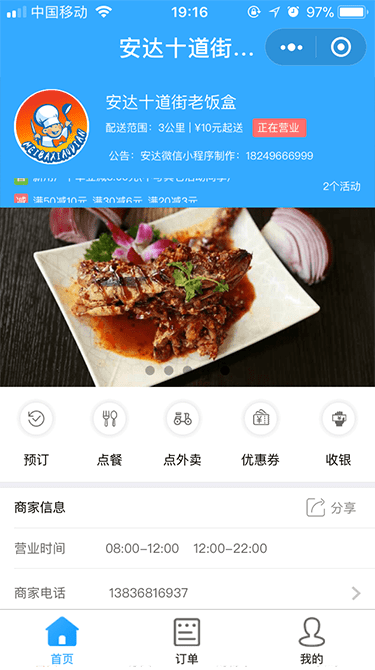Image resolution: width=375 pixels, height=670 pixels.
Task: Expand the 2个活动 promotions list
Action: (341, 186)
